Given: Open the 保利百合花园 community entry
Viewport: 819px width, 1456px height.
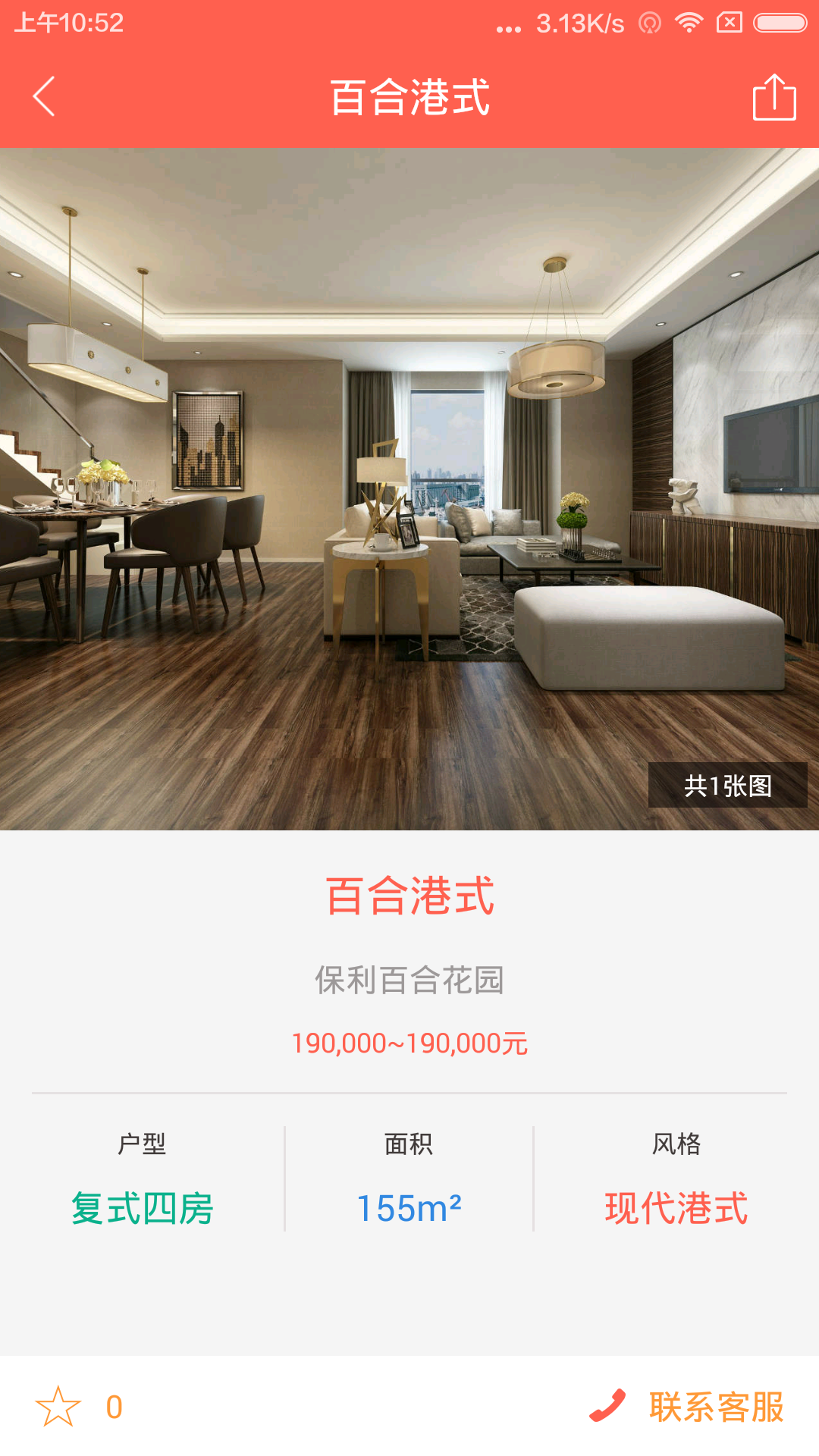Looking at the screenshot, I should (409, 981).
